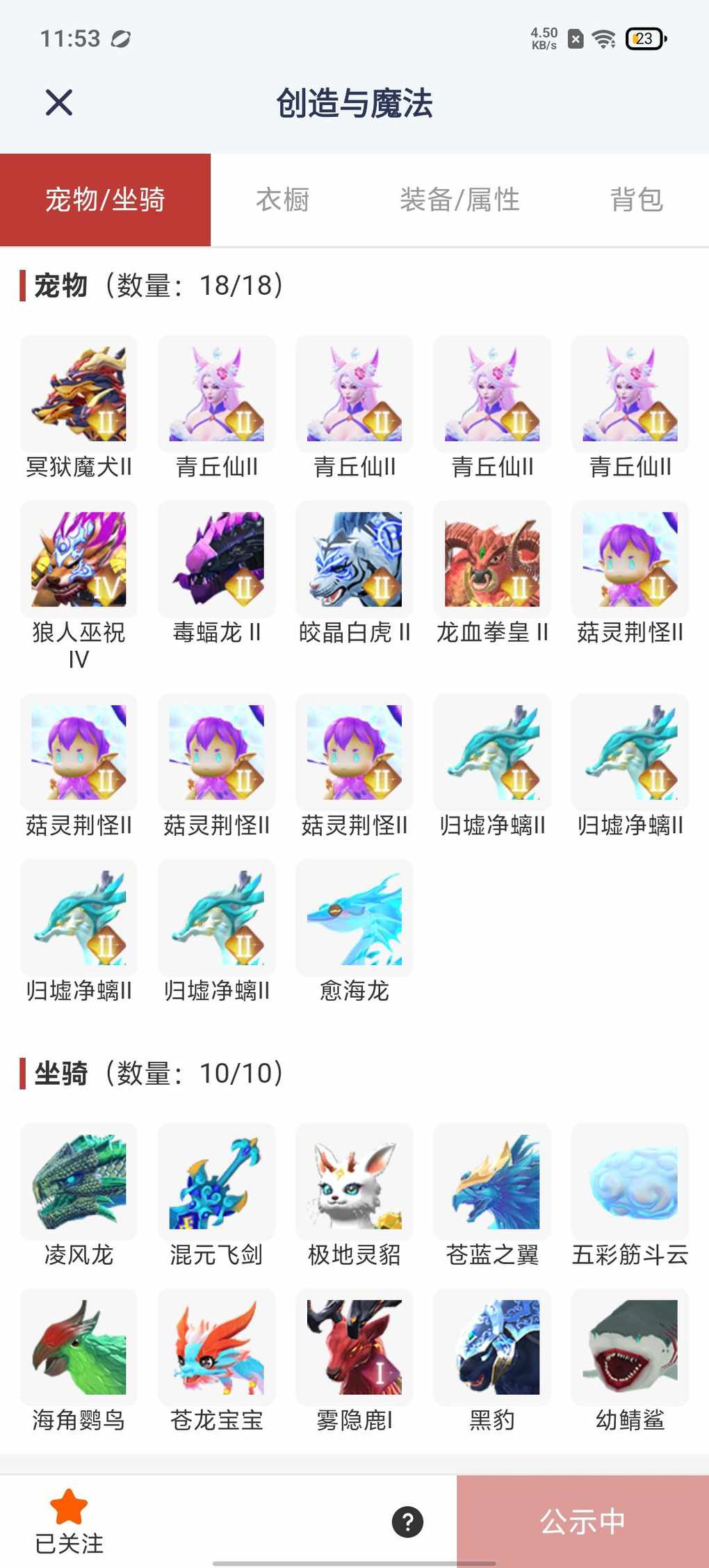Screen dimensions: 709x1568
Task: Tap the 毒蝠龙 II pet tile
Action: tap(217, 560)
